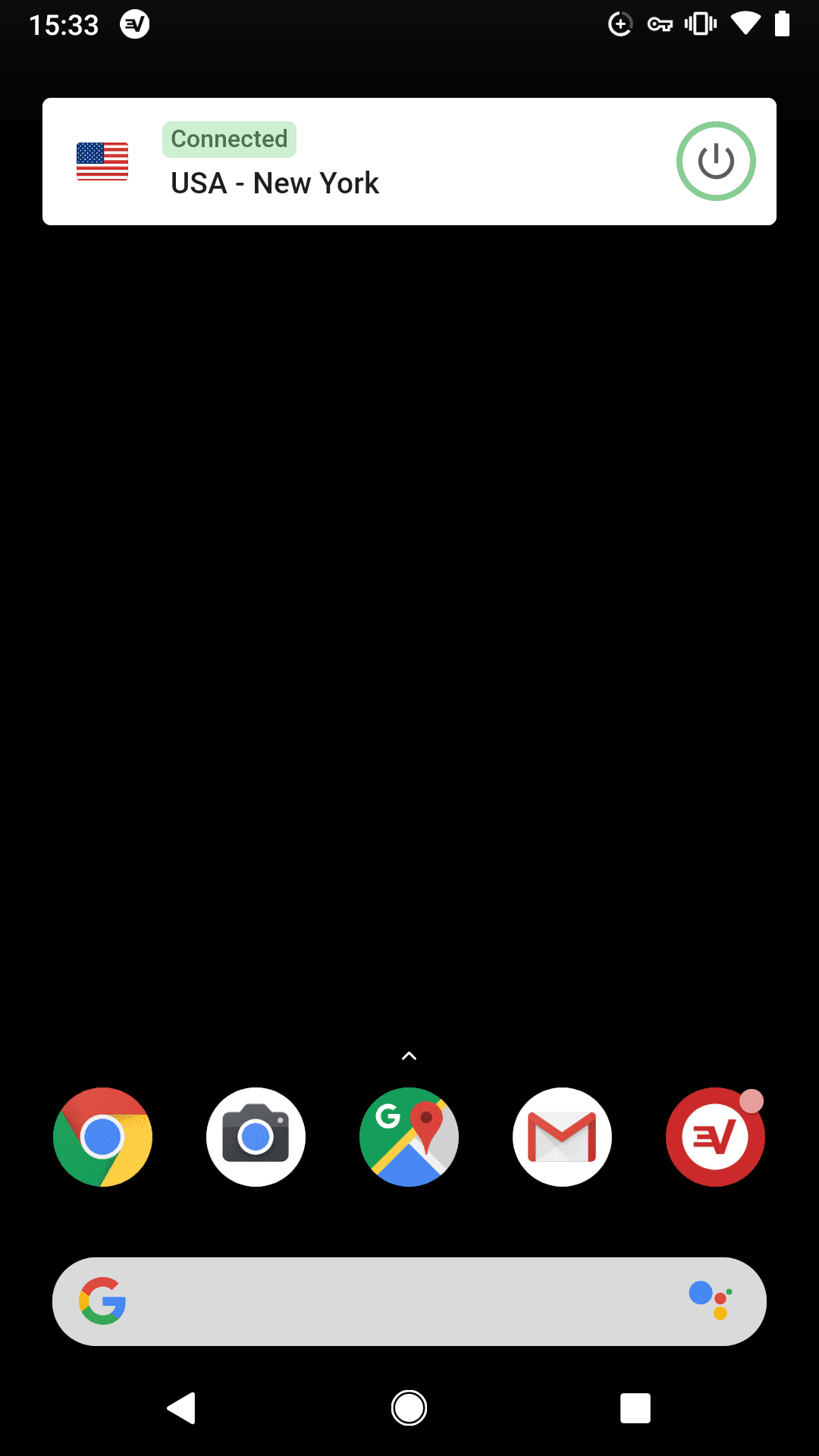This screenshot has height=1456, width=819.
Task: Tap the USA - New York location label
Action: pyautogui.click(x=275, y=183)
